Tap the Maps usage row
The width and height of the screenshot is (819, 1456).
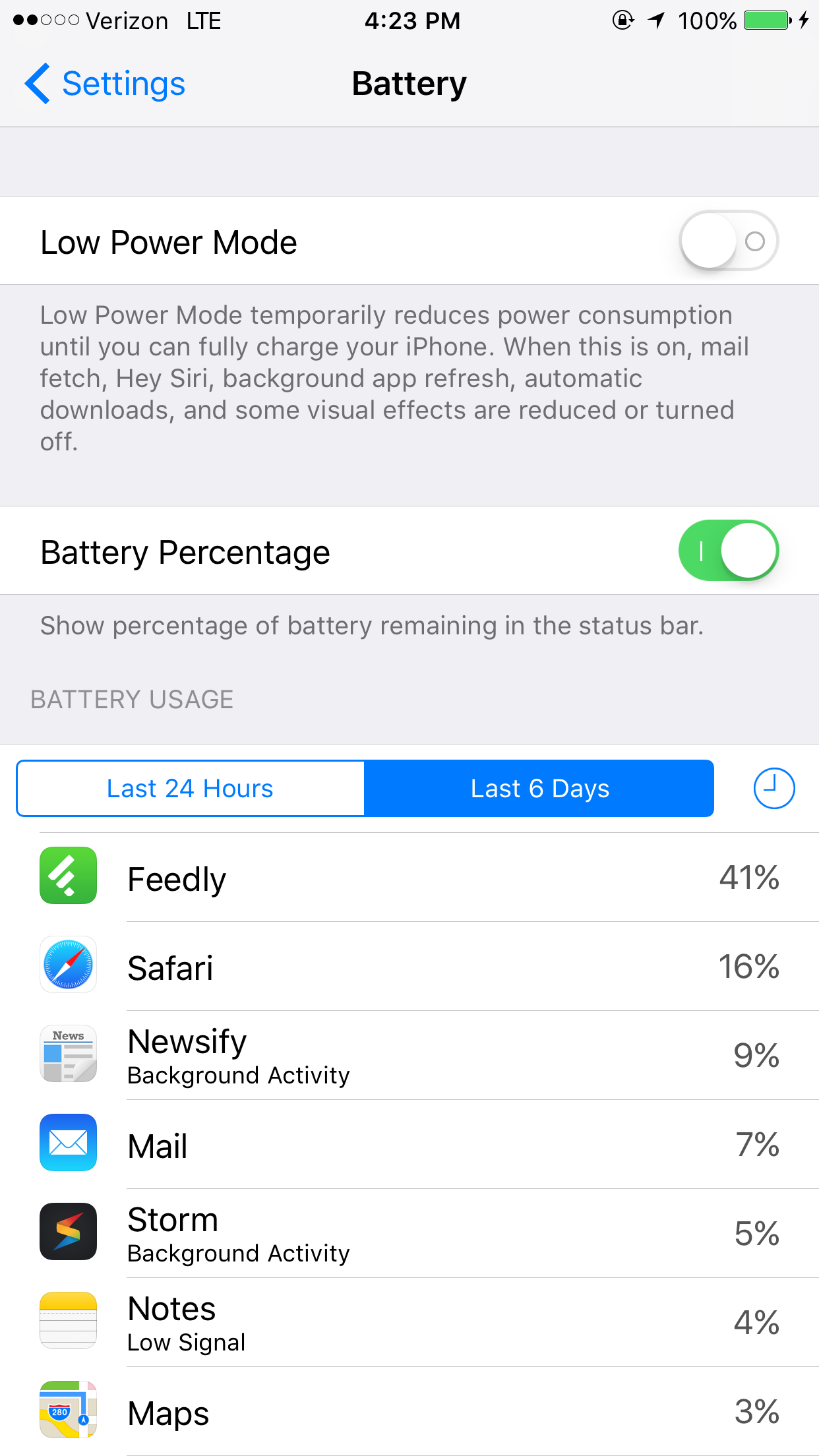[409, 1412]
